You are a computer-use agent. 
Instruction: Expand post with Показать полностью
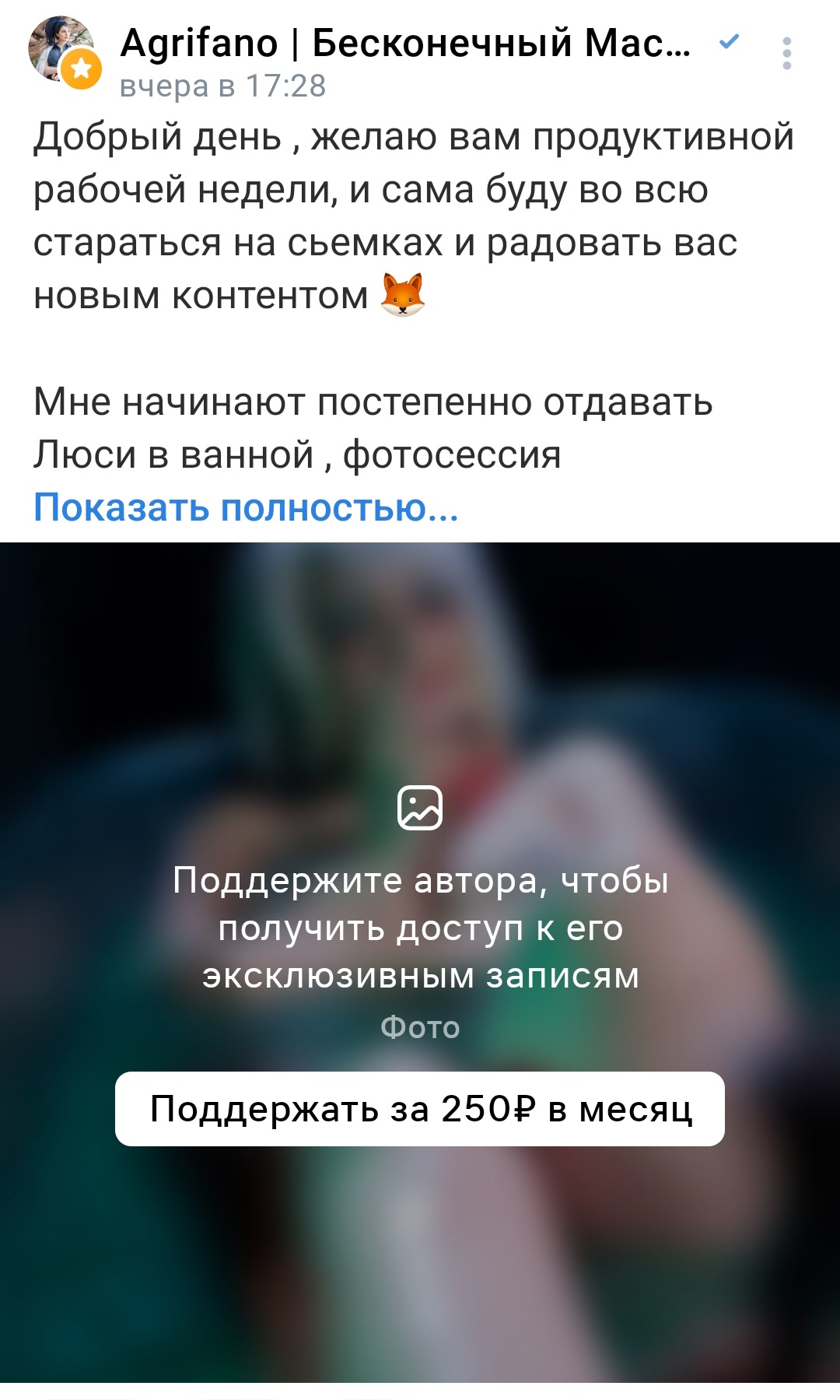point(246,507)
